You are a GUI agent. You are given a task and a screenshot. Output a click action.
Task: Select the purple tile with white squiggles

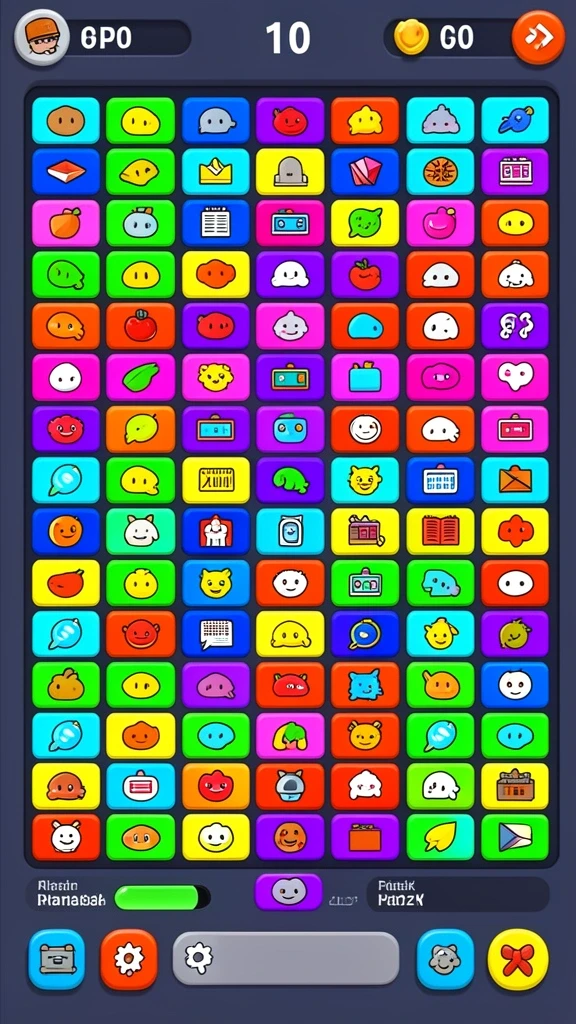tap(515, 326)
